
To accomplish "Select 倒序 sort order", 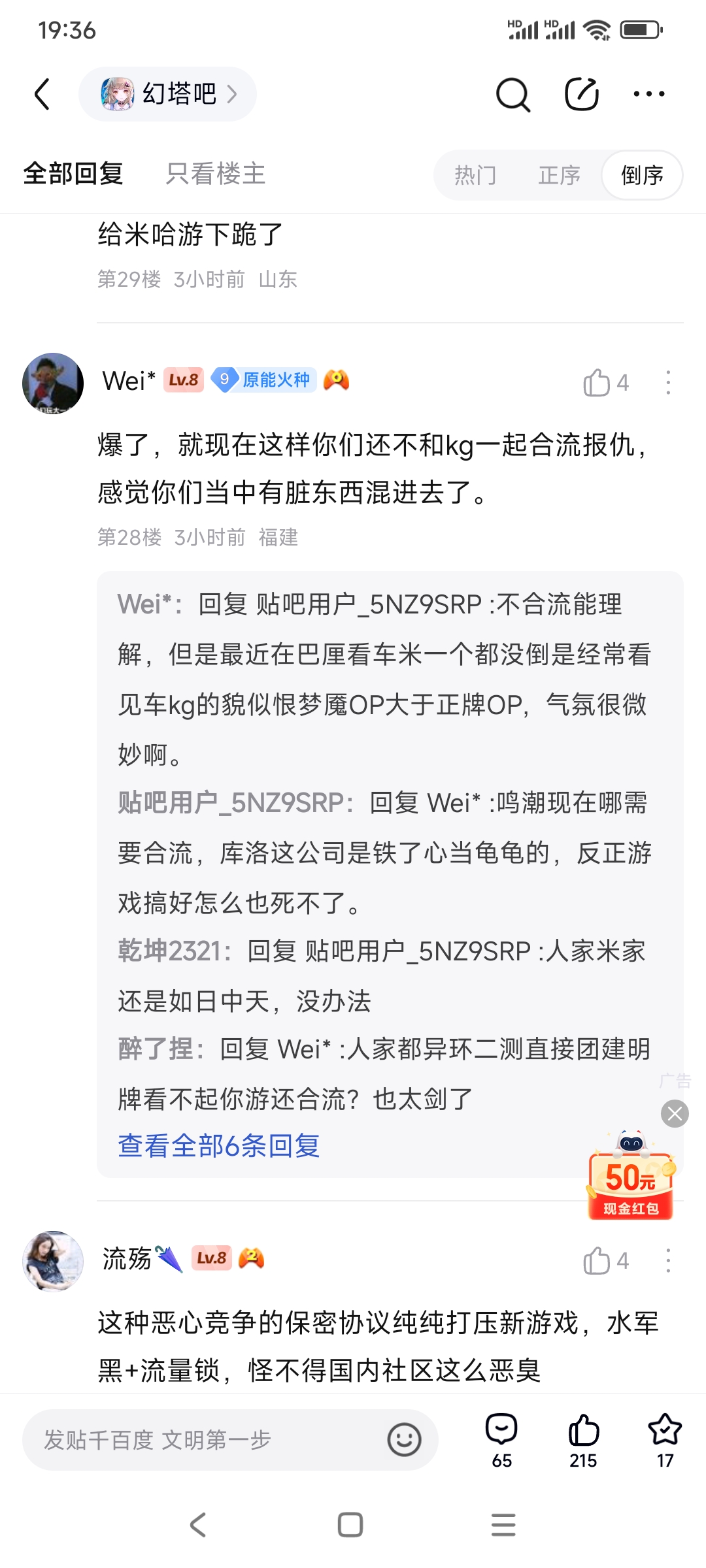I will click(641, 175).
